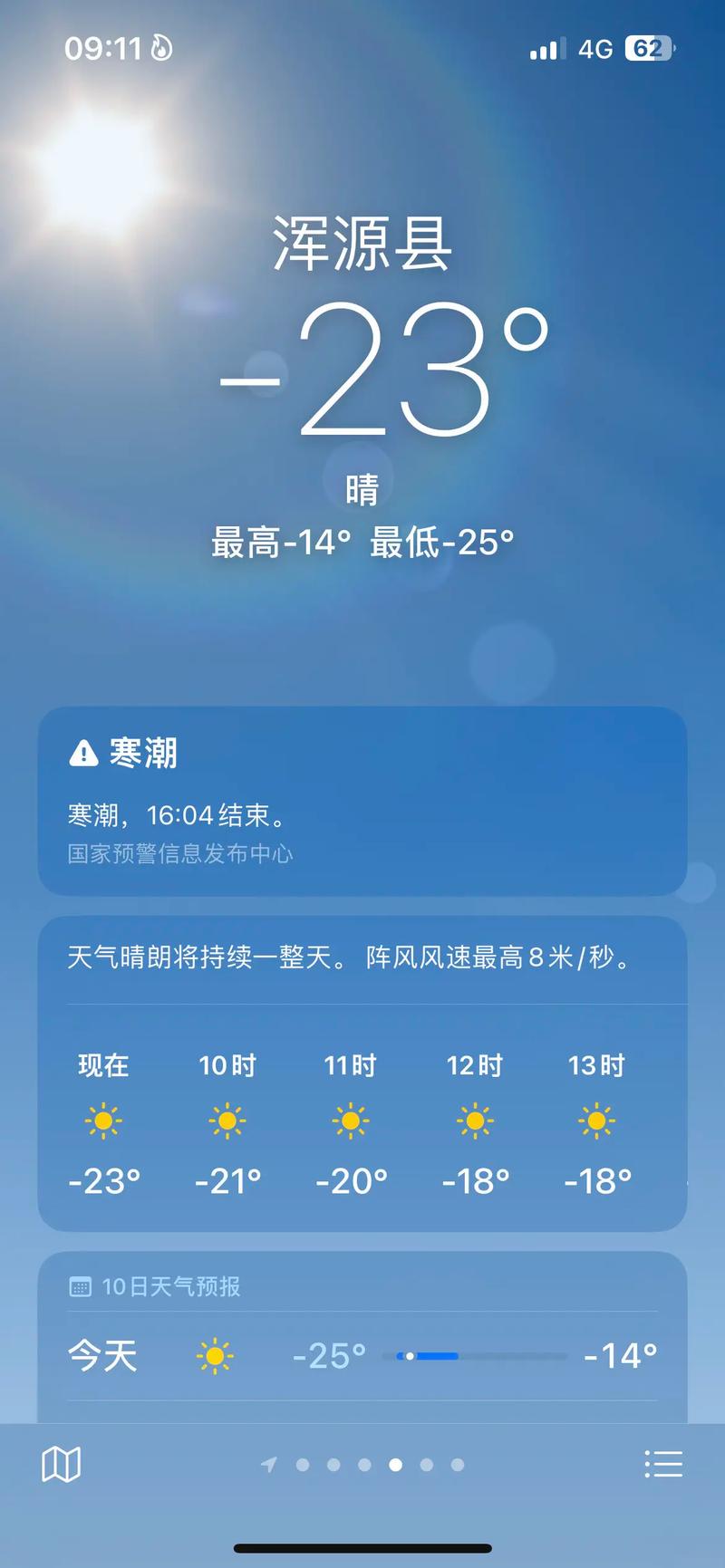Screen dimensions: 725x1568
Task: Tap the battery indicator showing 62
Action: pyautogui.click(x=649, y=48)
